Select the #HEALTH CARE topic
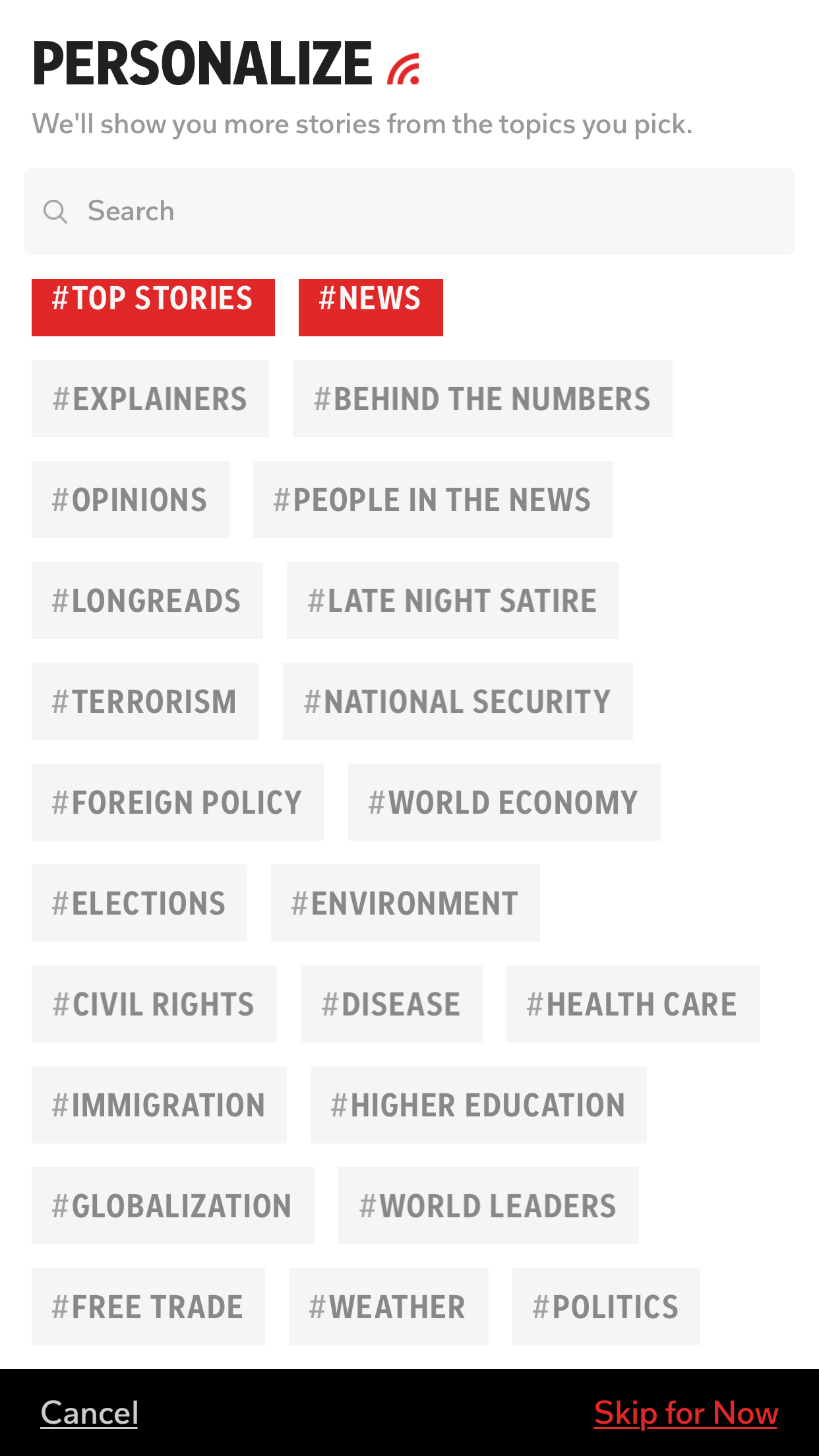Image resolution: width=819 pixels, height=1456 pixels. 632,1004
